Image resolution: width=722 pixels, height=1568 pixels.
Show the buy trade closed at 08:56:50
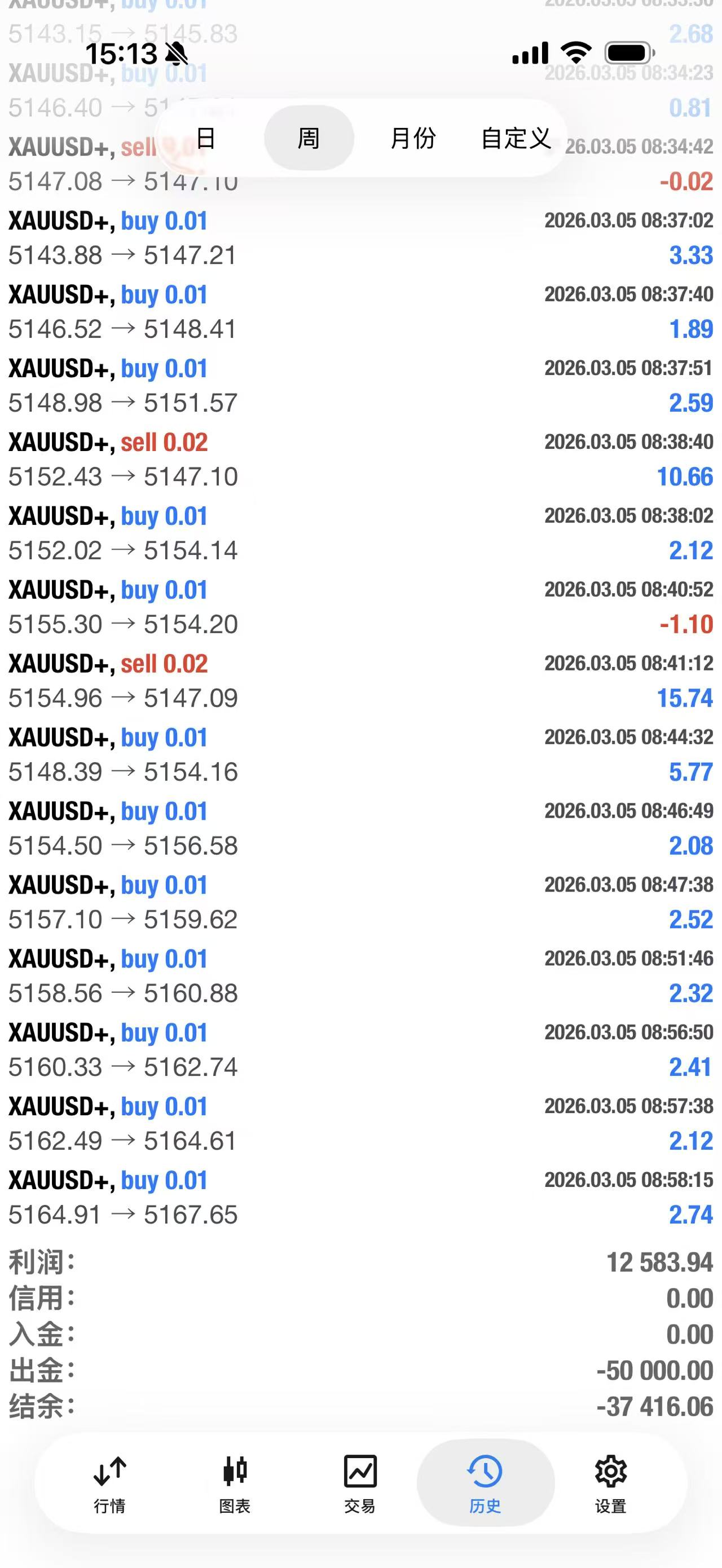(x=360, y=1050)
